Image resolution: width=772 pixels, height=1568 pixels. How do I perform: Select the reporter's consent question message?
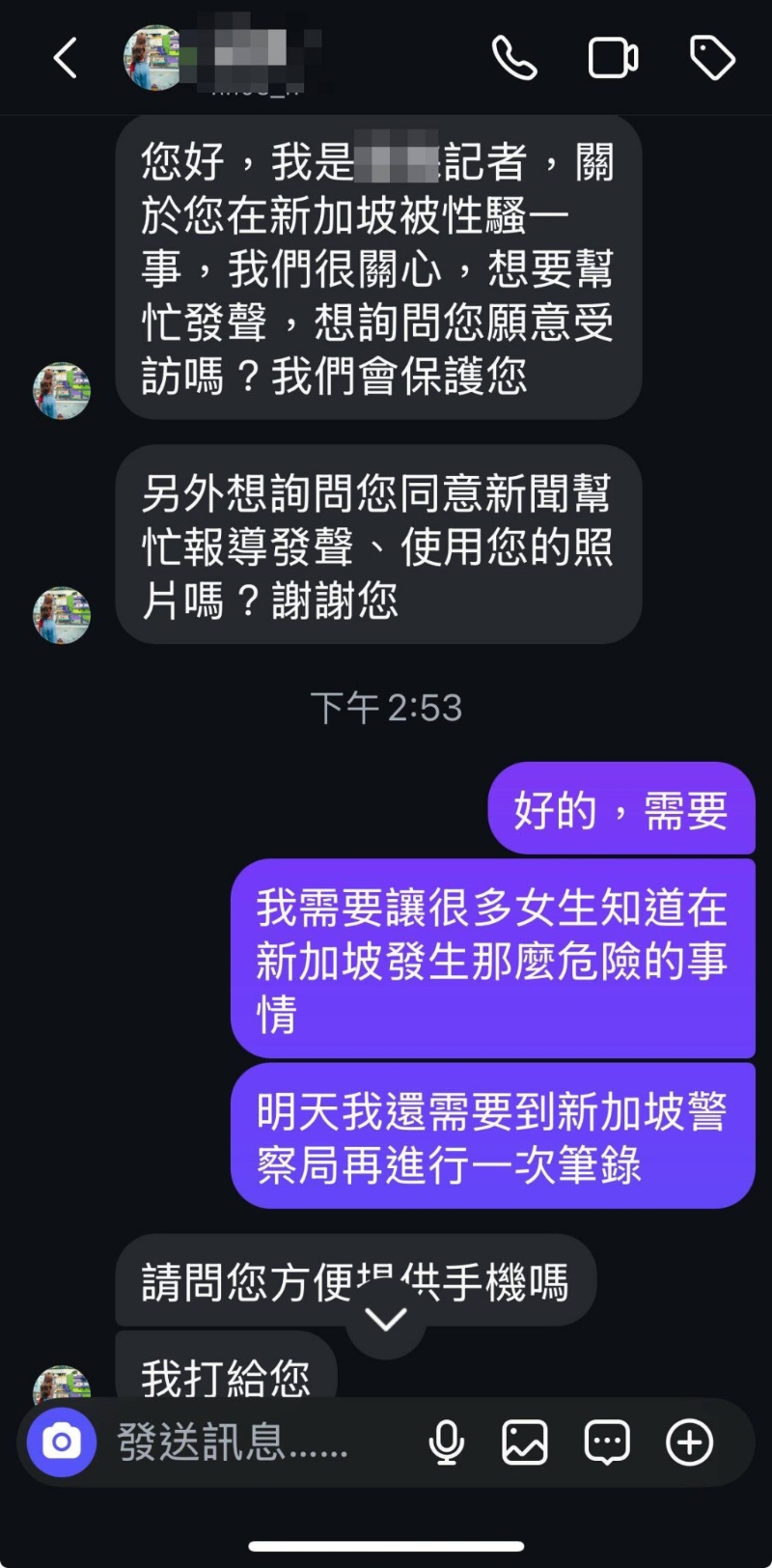coord(376,546)
